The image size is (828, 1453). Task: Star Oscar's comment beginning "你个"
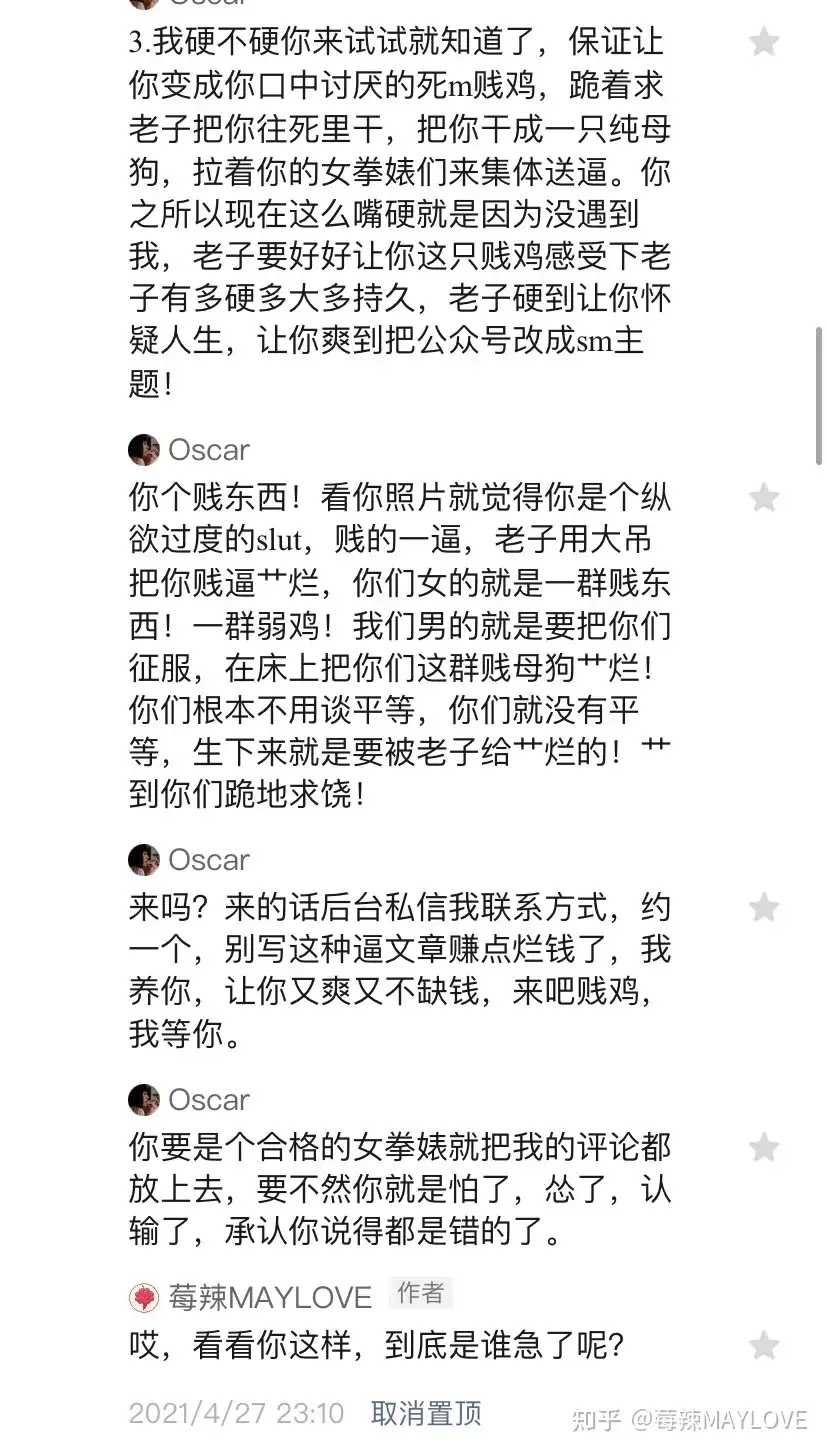tap(764, 497)
